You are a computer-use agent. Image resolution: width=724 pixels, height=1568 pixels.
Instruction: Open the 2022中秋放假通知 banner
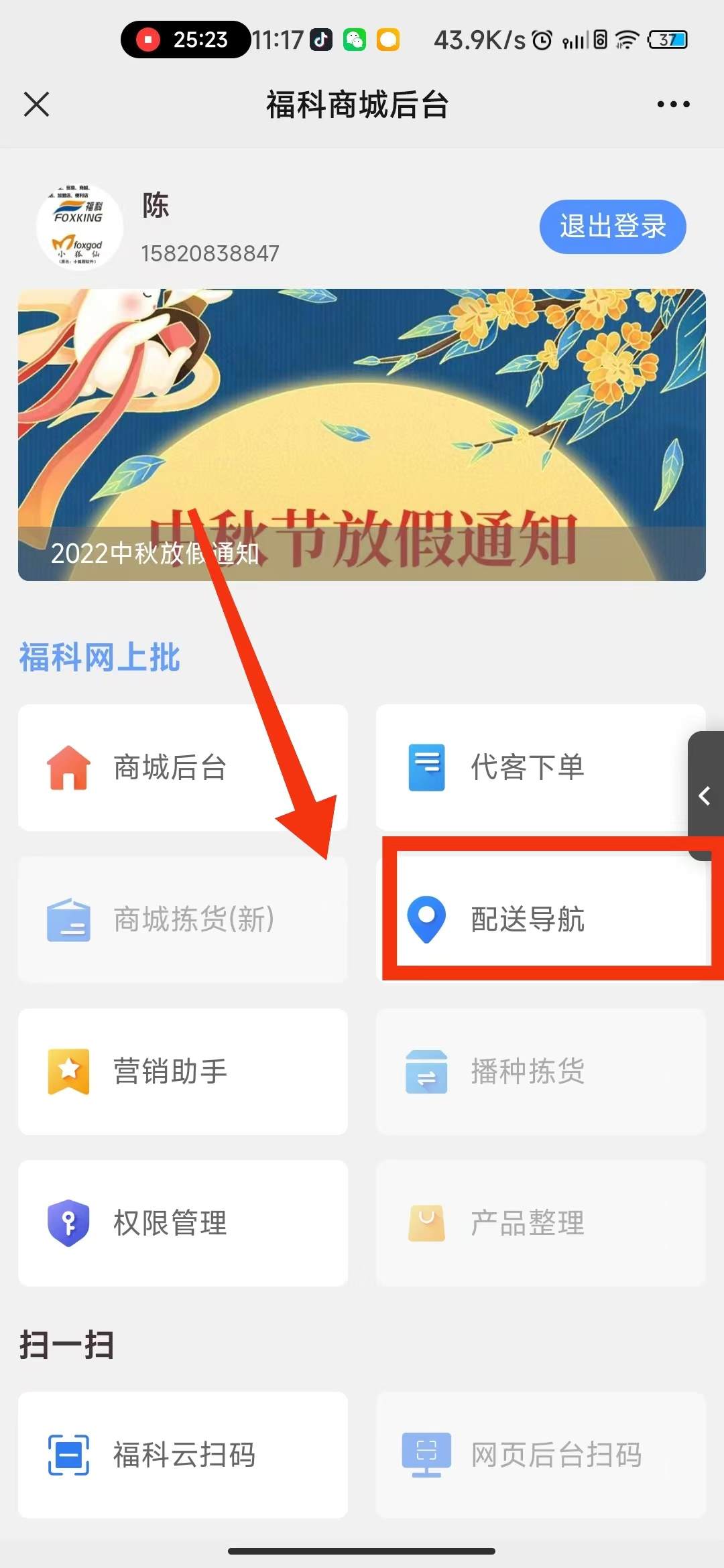[x=361, y=434]
